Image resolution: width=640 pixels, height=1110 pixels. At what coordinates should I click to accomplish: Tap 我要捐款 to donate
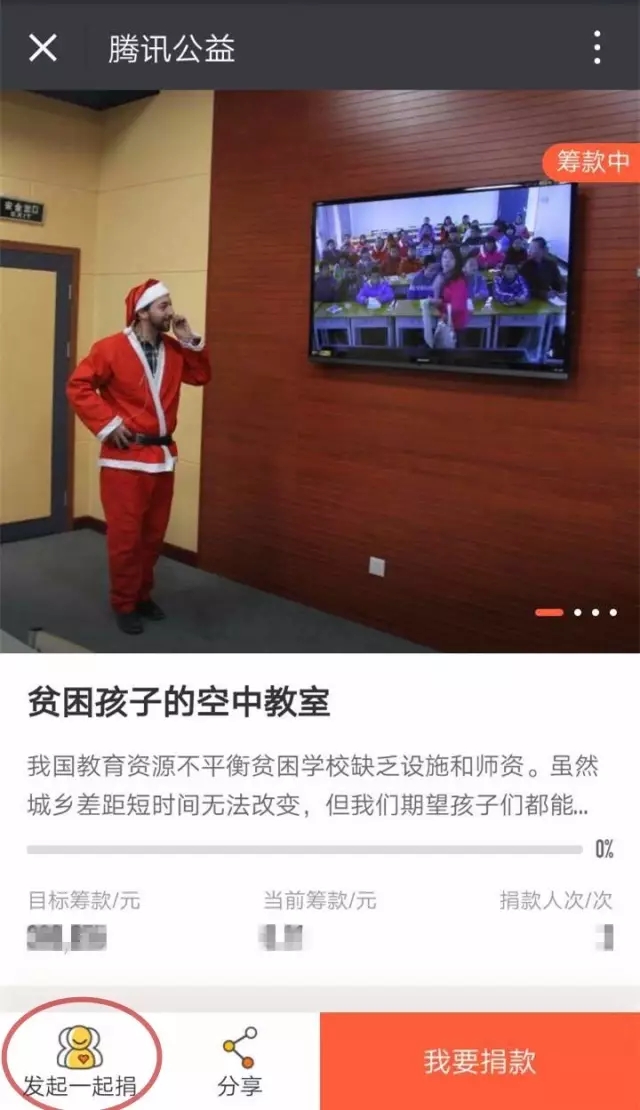coord(480,1061)
